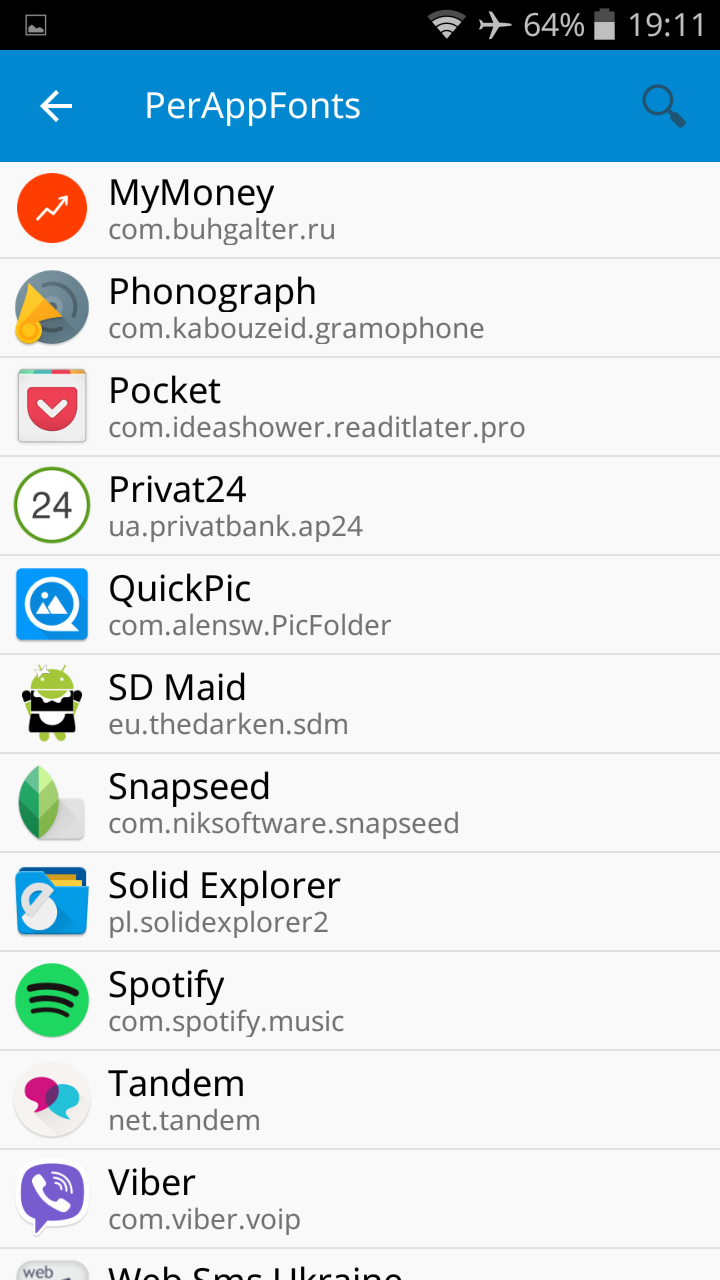
Task: Open the Web Sms Ukraine row
Action: coord(360,1265)
